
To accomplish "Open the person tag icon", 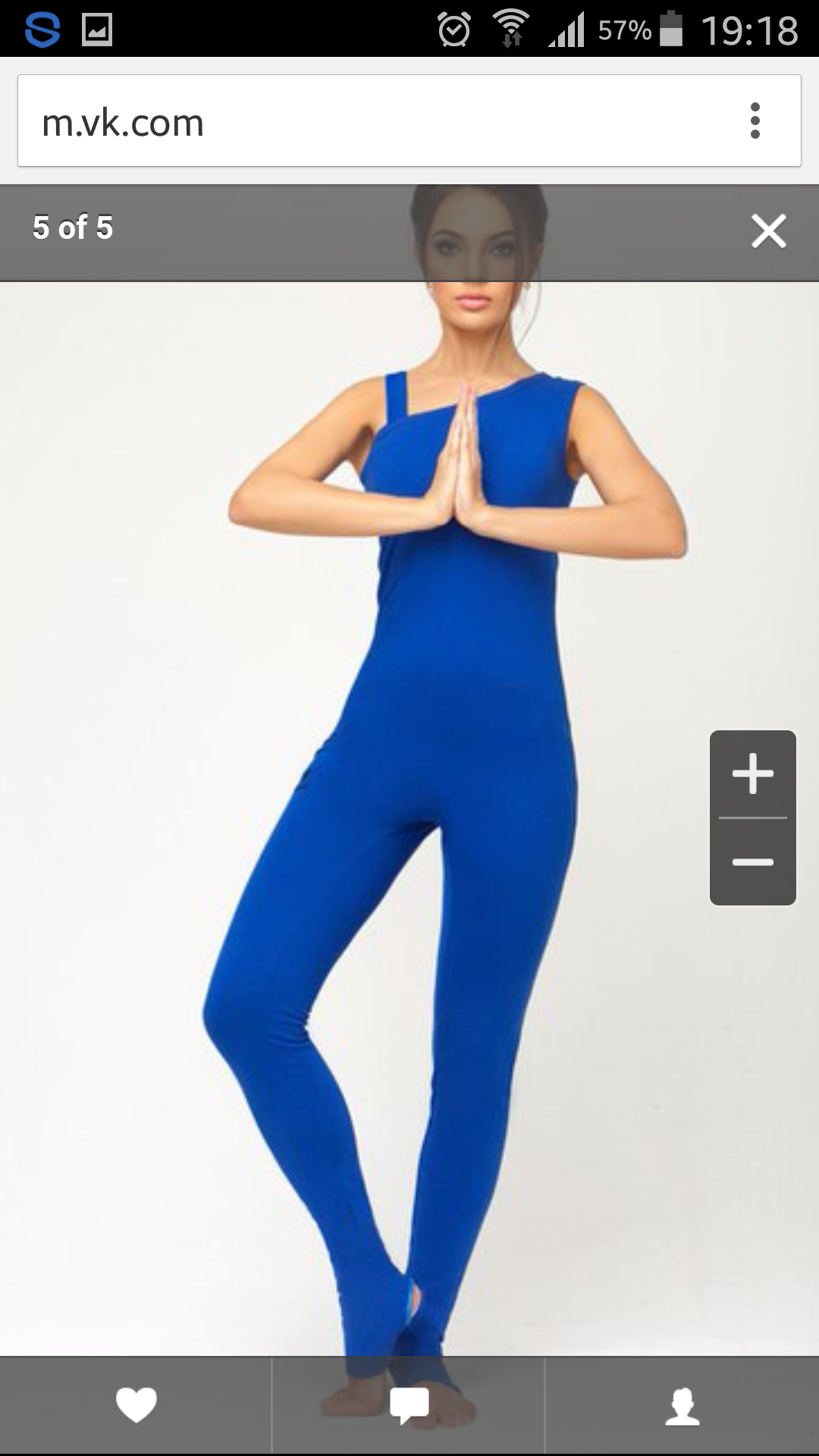I will pyautogui.click(x=682, y=1406).
